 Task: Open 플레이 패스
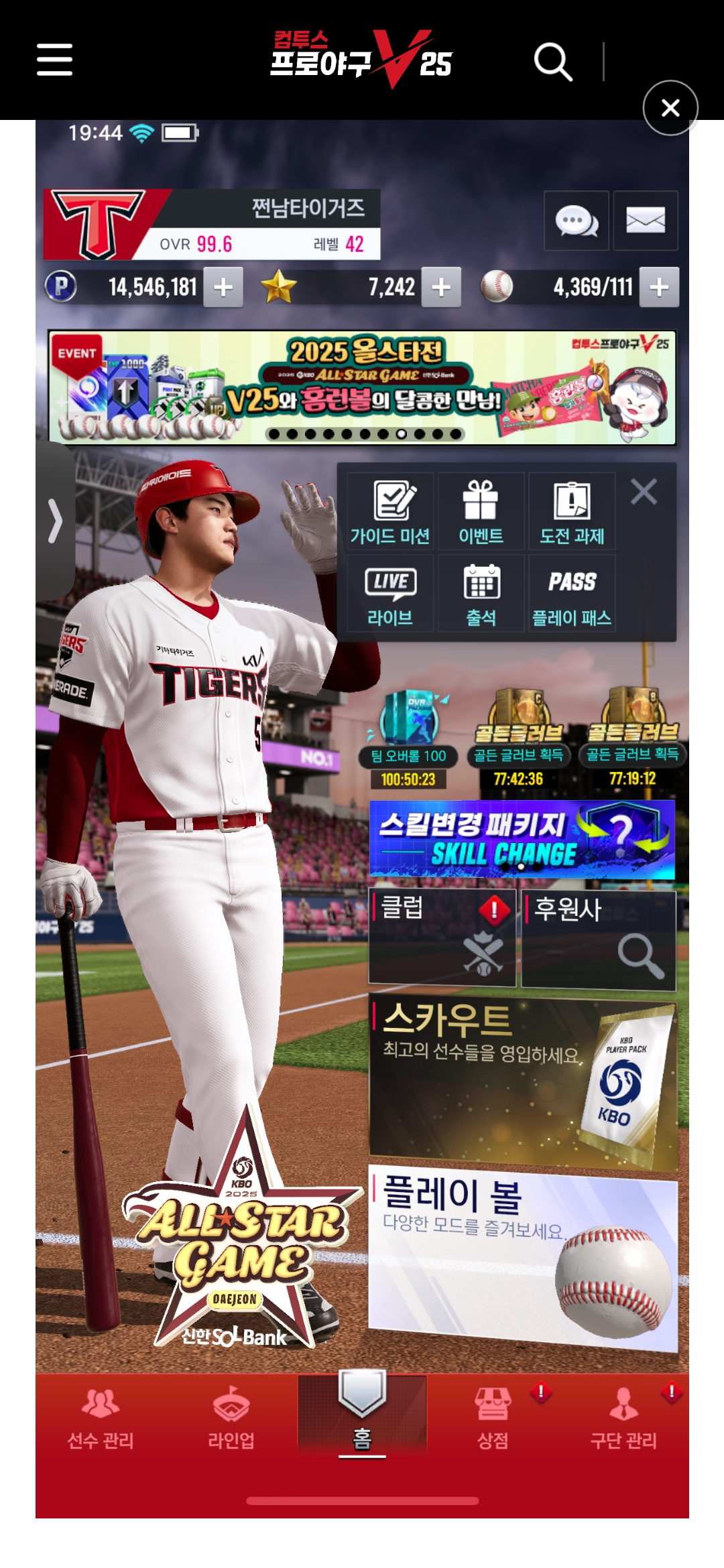click(572, 594)
